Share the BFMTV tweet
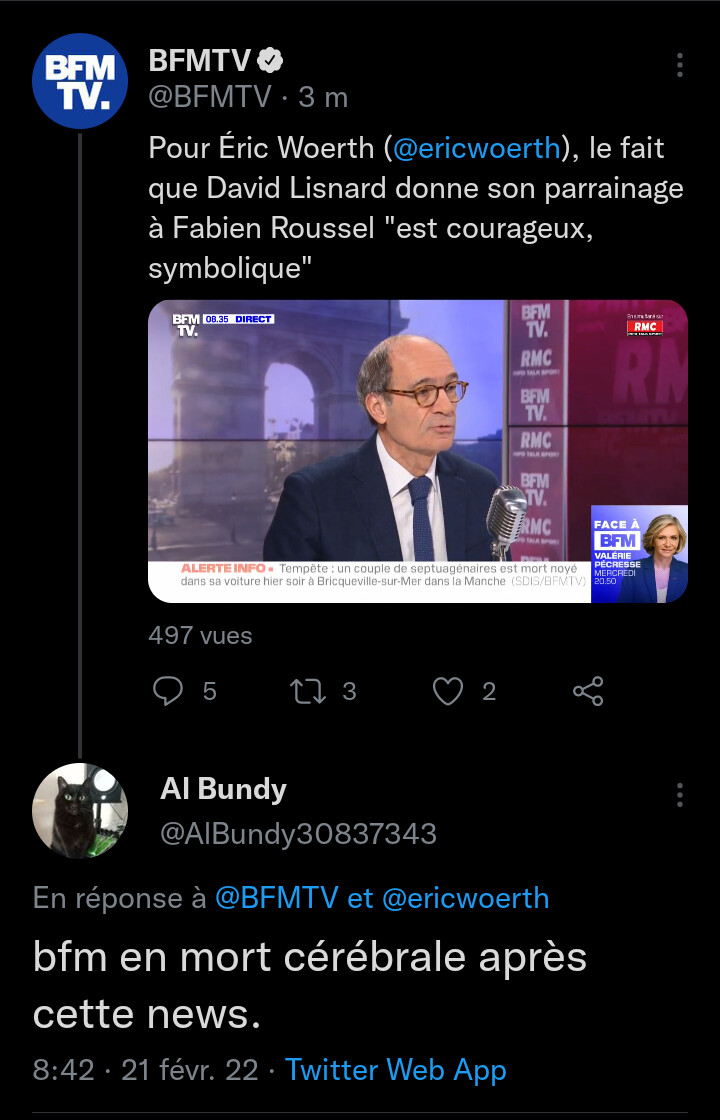720x1120 pixels. tap(588, 691)
